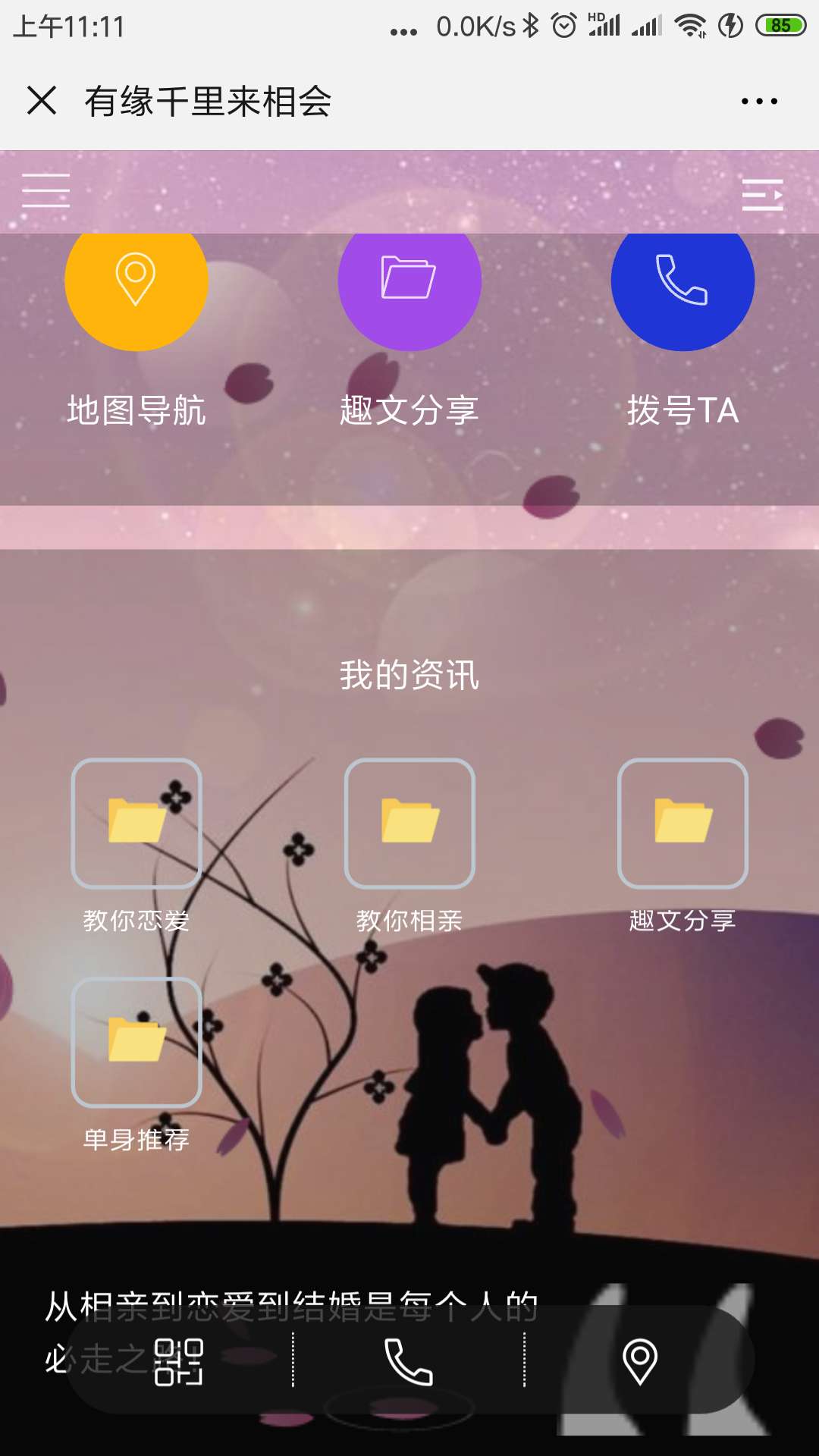Open the three-dot overflow menu

click(x=759, y=101)
